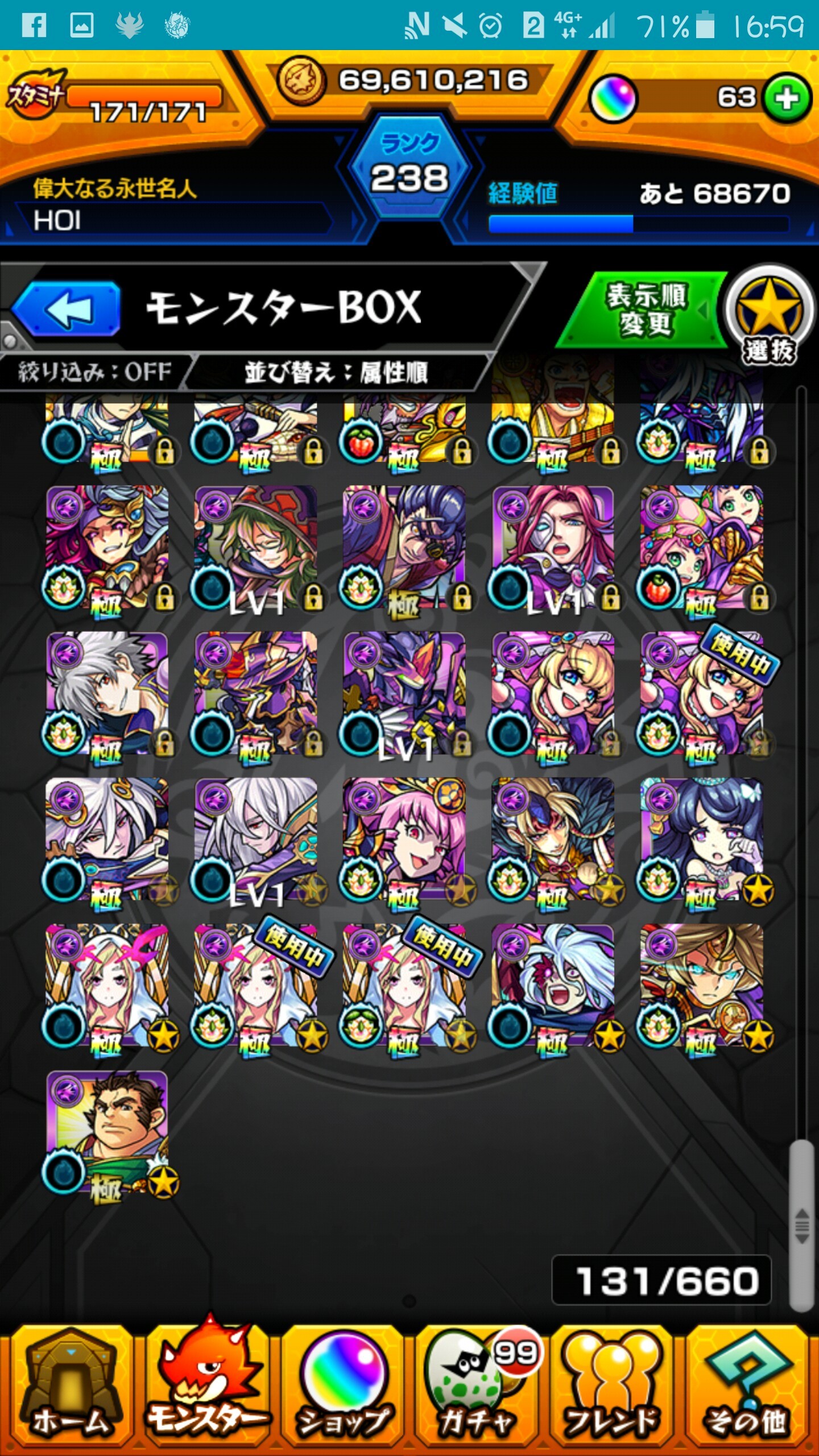Select the purple dragon monster marked LV1
819x1456 pixels.
point(405,693)
